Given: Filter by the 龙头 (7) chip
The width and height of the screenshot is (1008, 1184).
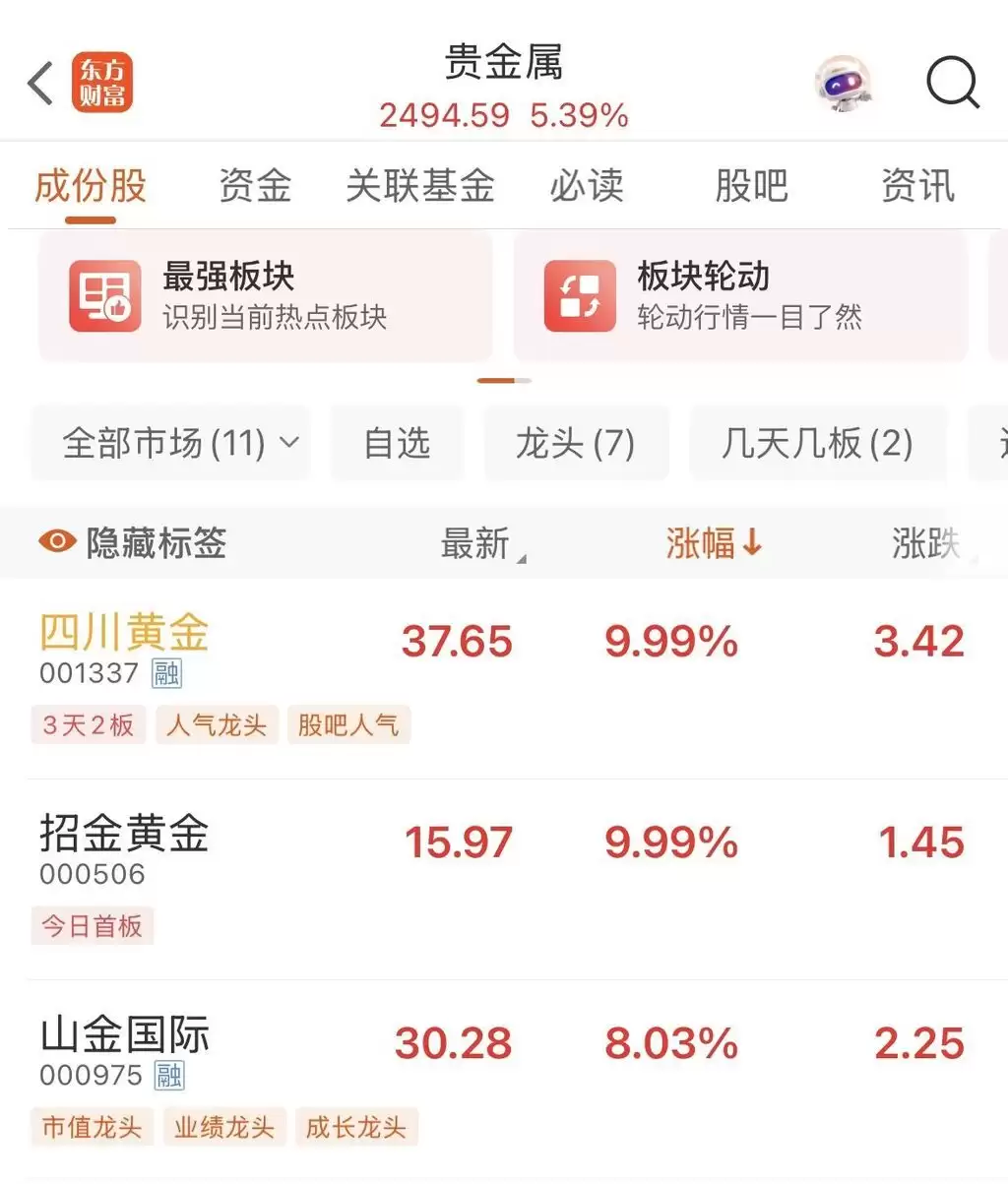Looking at the screenshot, I should coord(576,444).
